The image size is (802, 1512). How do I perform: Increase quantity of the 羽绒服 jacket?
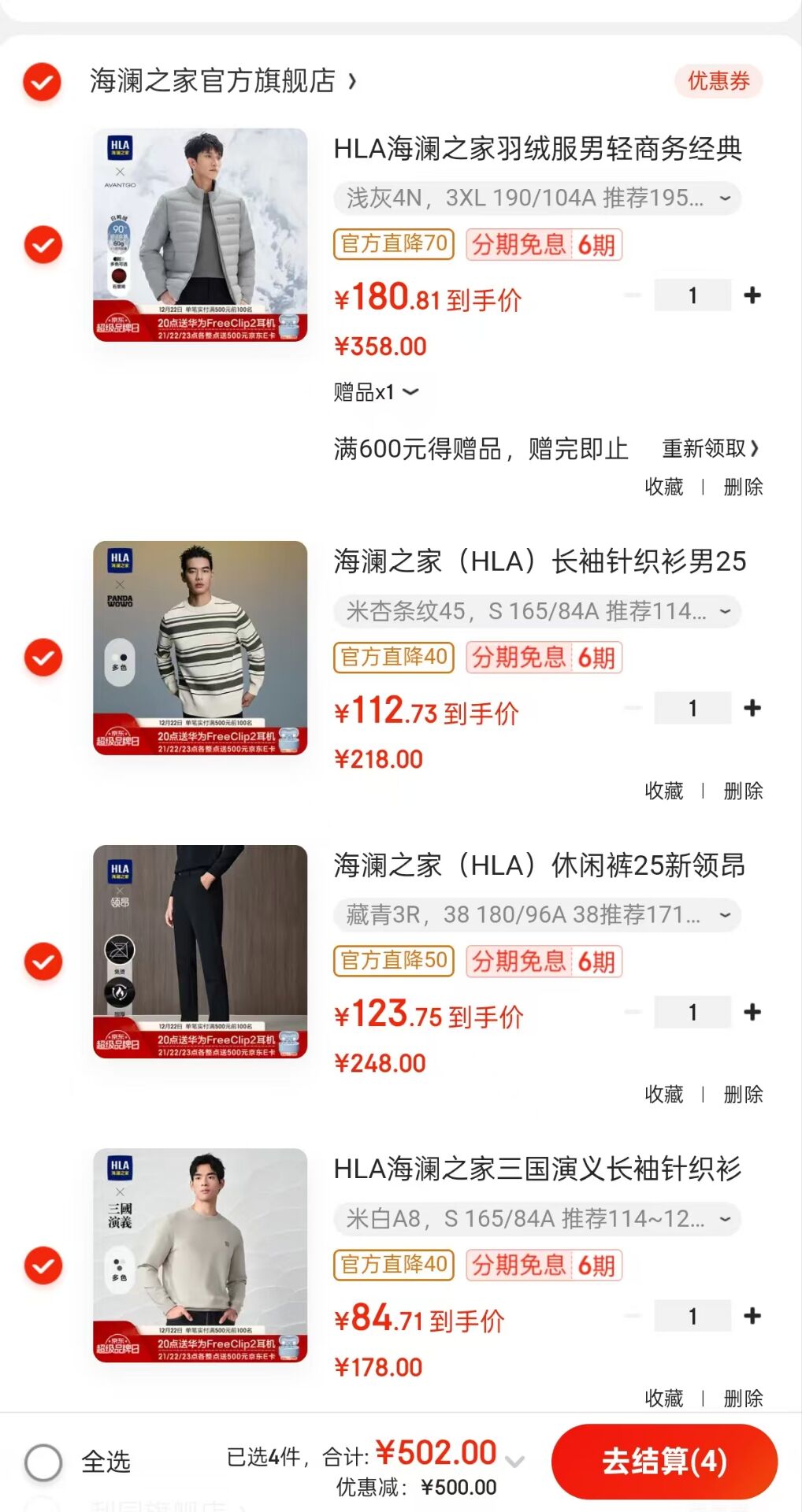coord(752,295)
